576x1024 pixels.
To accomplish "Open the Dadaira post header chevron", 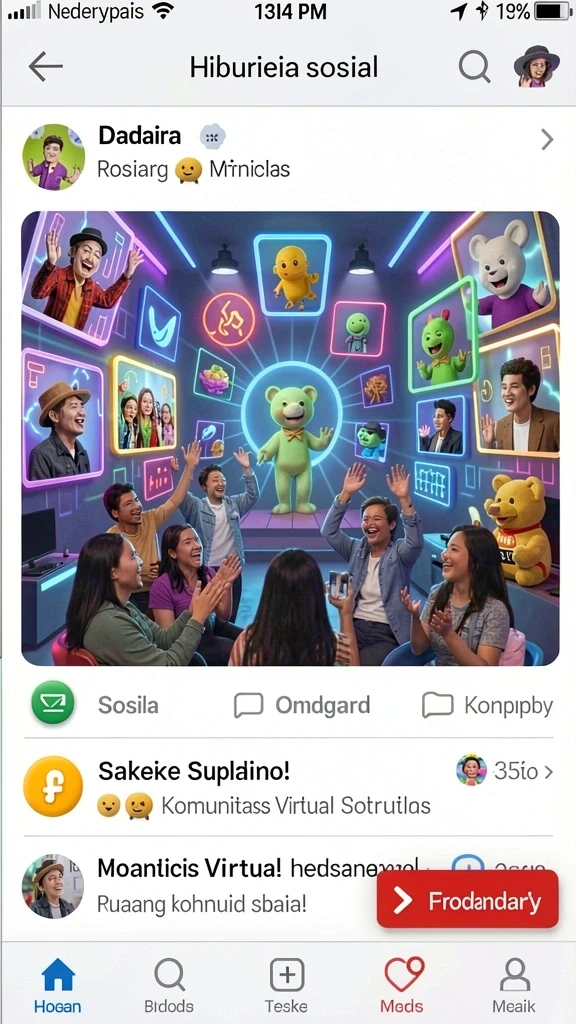I will 547,140.
